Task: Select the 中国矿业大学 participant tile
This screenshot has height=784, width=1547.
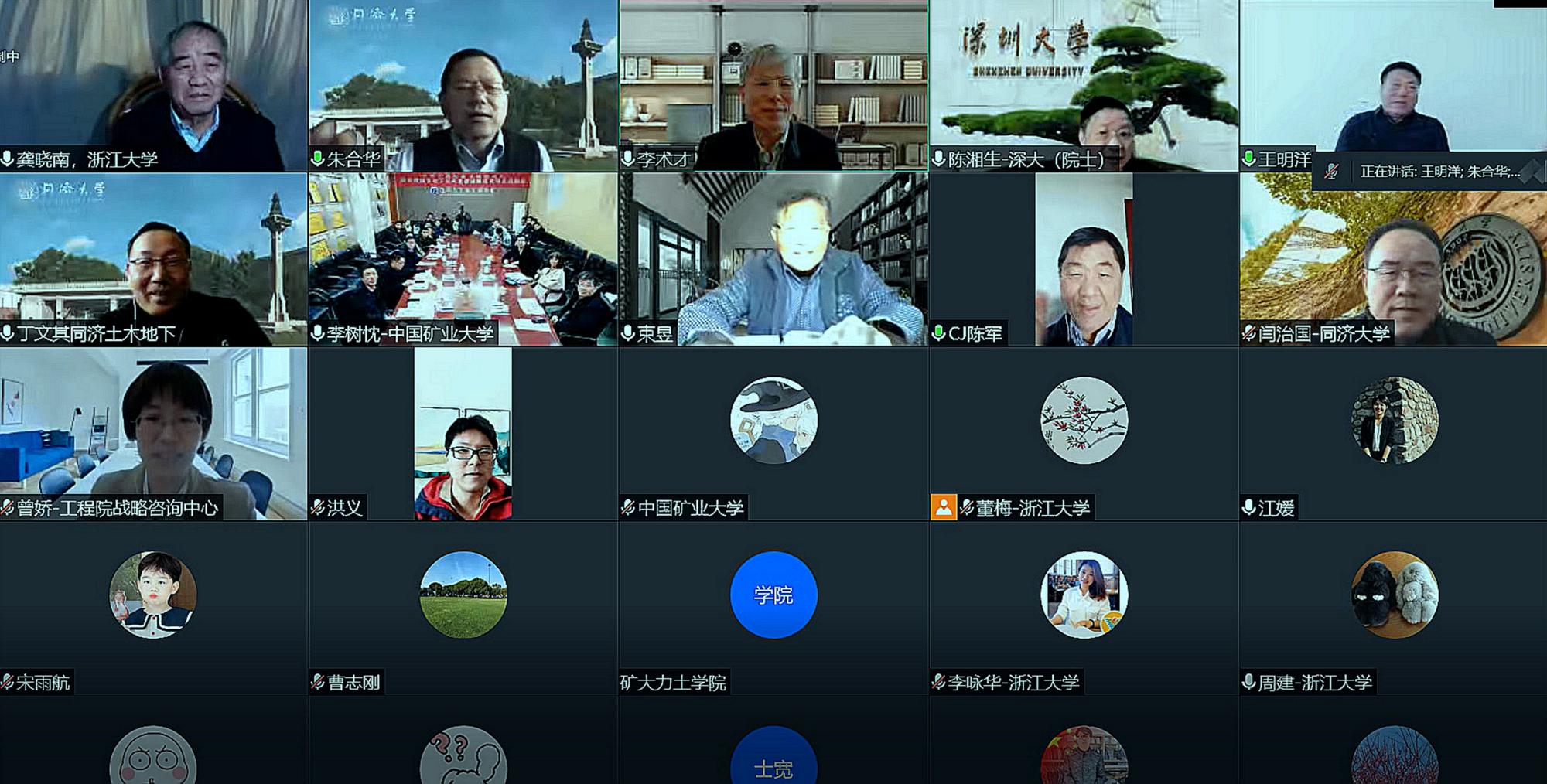Action: 773,433
